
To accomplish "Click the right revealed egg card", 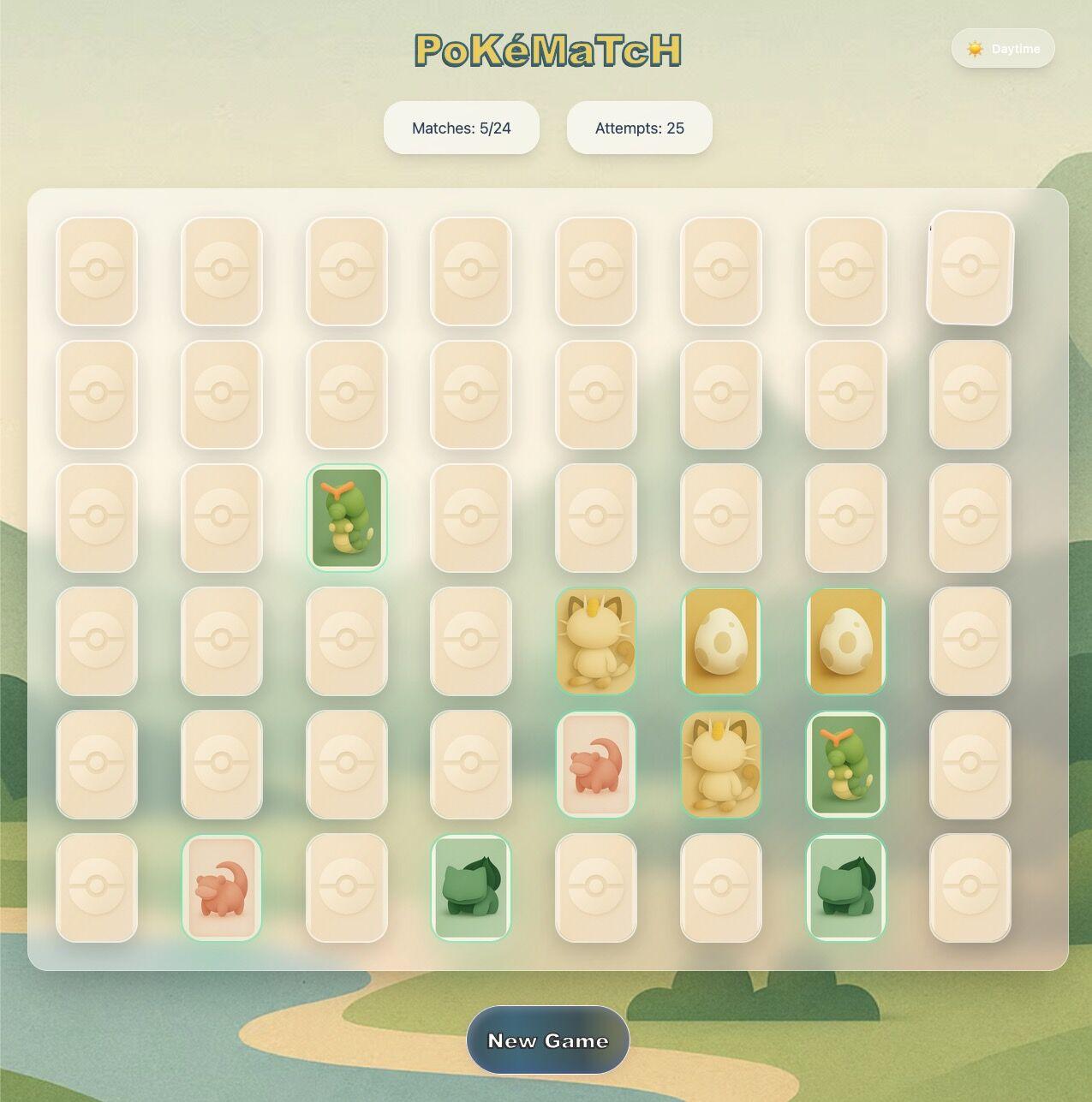I will click(x=845, y=642).
